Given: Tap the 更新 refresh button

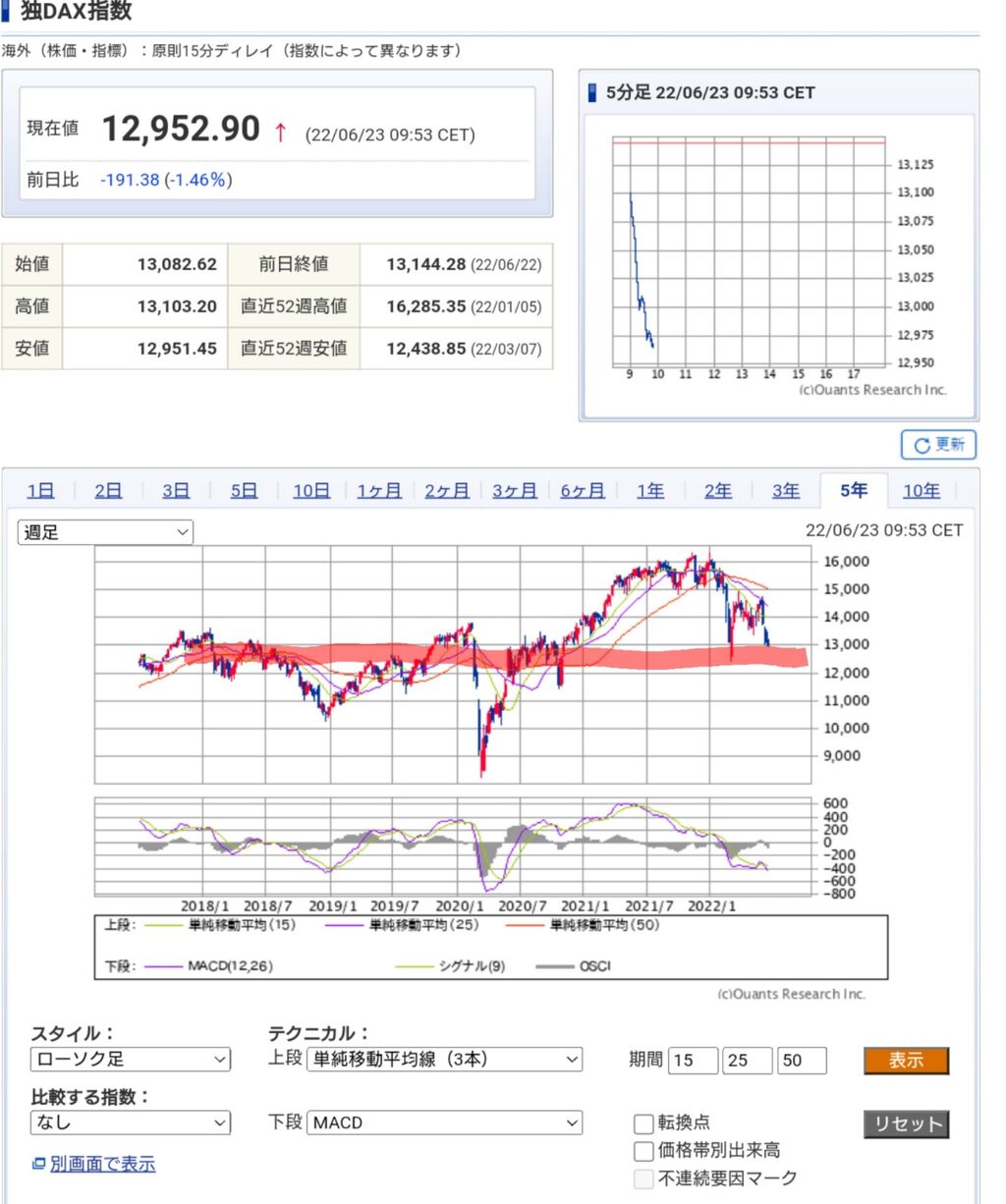Looking at the screenshot, I should pyautogui.click(x=938, y=445).
